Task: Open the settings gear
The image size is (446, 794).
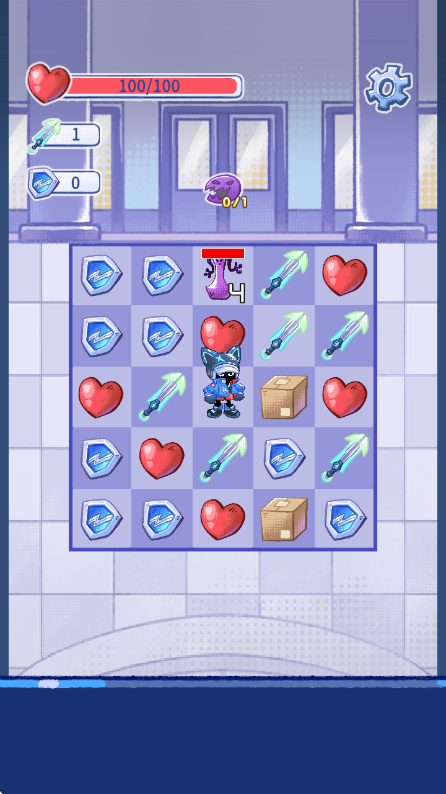Action: [388, 88]
